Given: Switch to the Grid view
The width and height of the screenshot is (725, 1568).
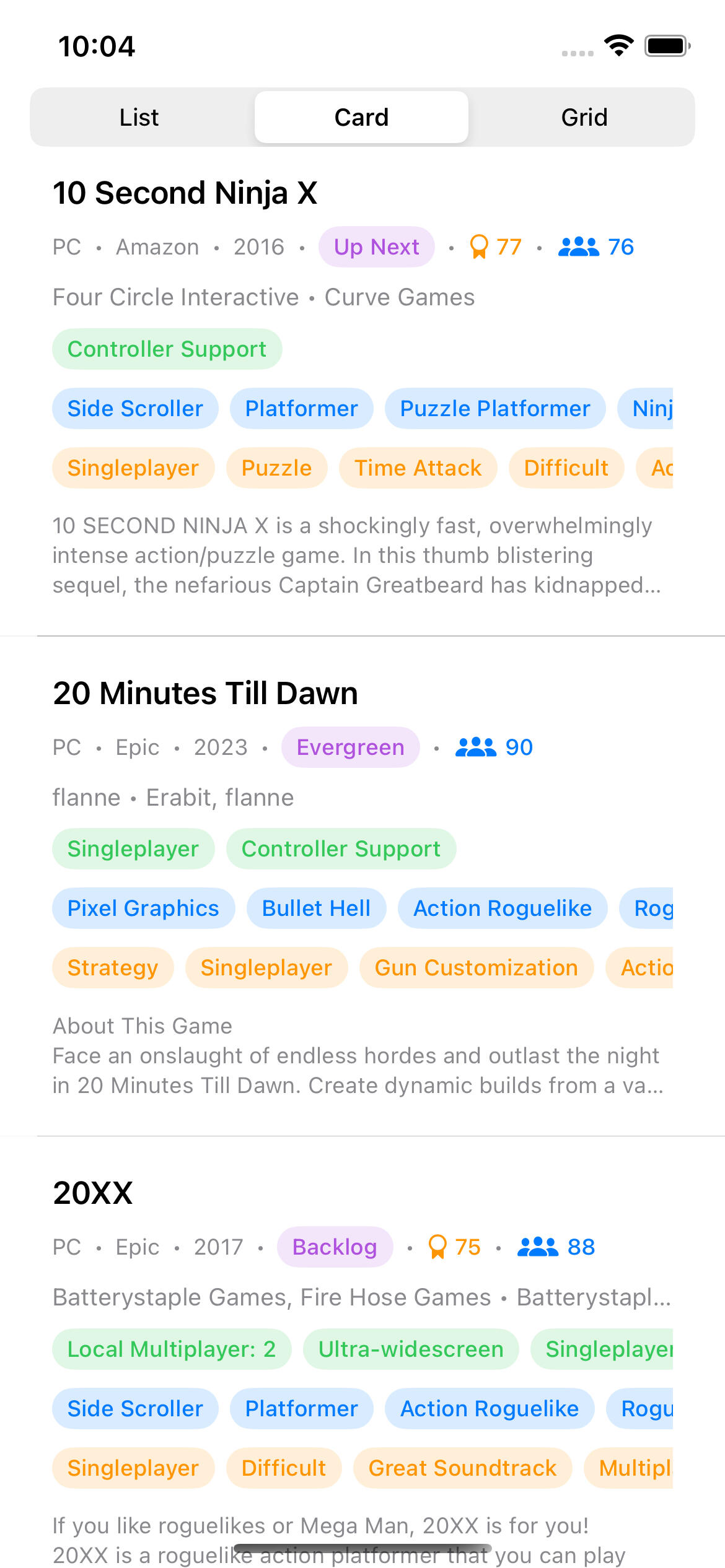Looking at the screenshot, I should click(584, 117).
